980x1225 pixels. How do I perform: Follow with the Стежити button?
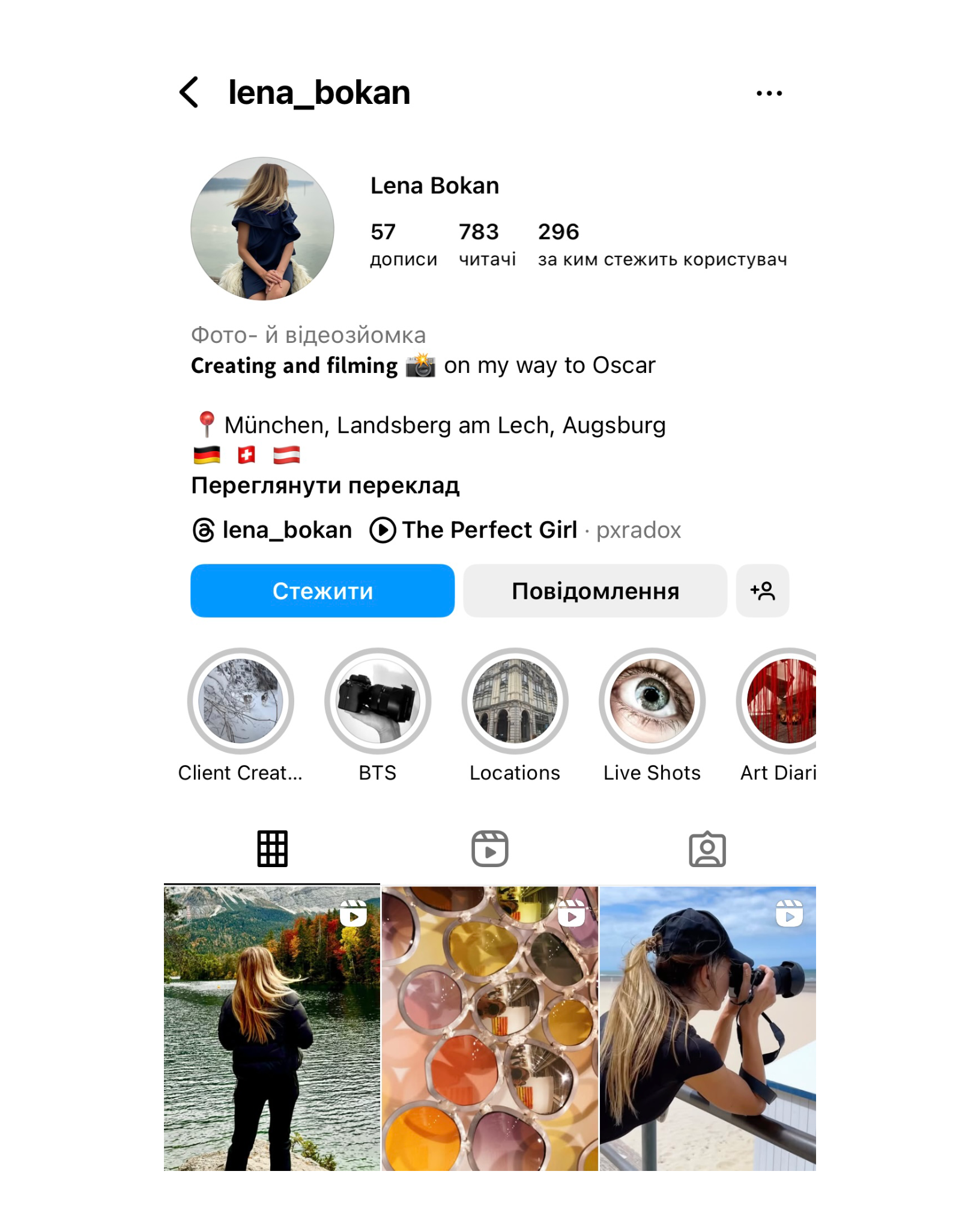322,591
